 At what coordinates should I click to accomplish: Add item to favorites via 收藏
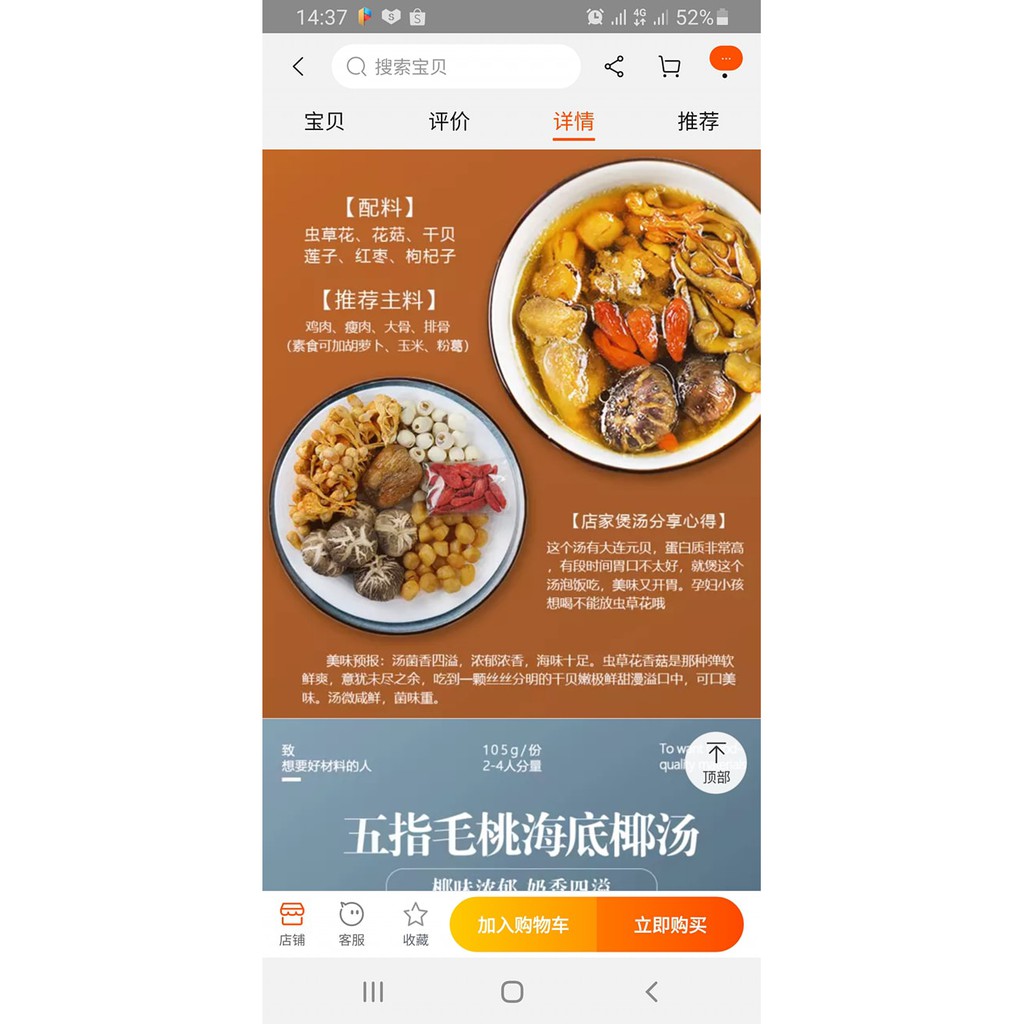[x=415, y=924]
